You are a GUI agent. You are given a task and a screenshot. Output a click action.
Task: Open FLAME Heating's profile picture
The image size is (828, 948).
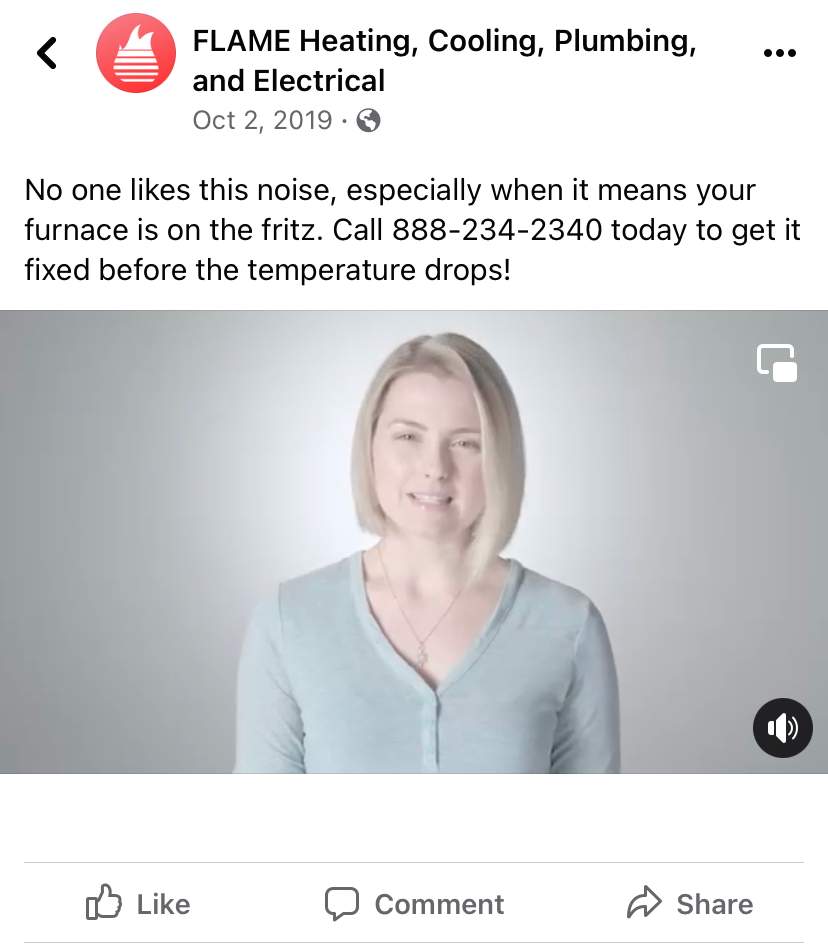136,54
